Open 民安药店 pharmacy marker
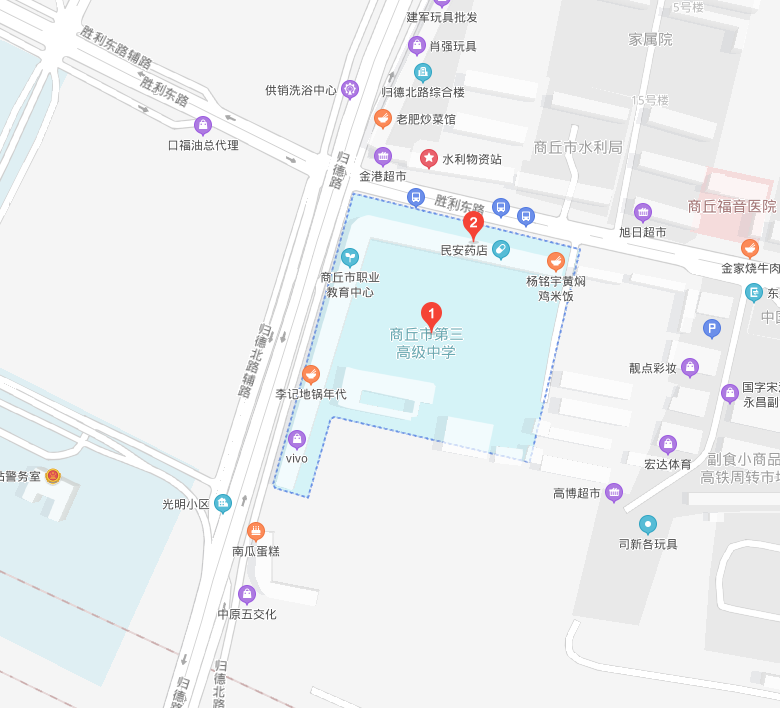780x708 pixels. [501, 249]
